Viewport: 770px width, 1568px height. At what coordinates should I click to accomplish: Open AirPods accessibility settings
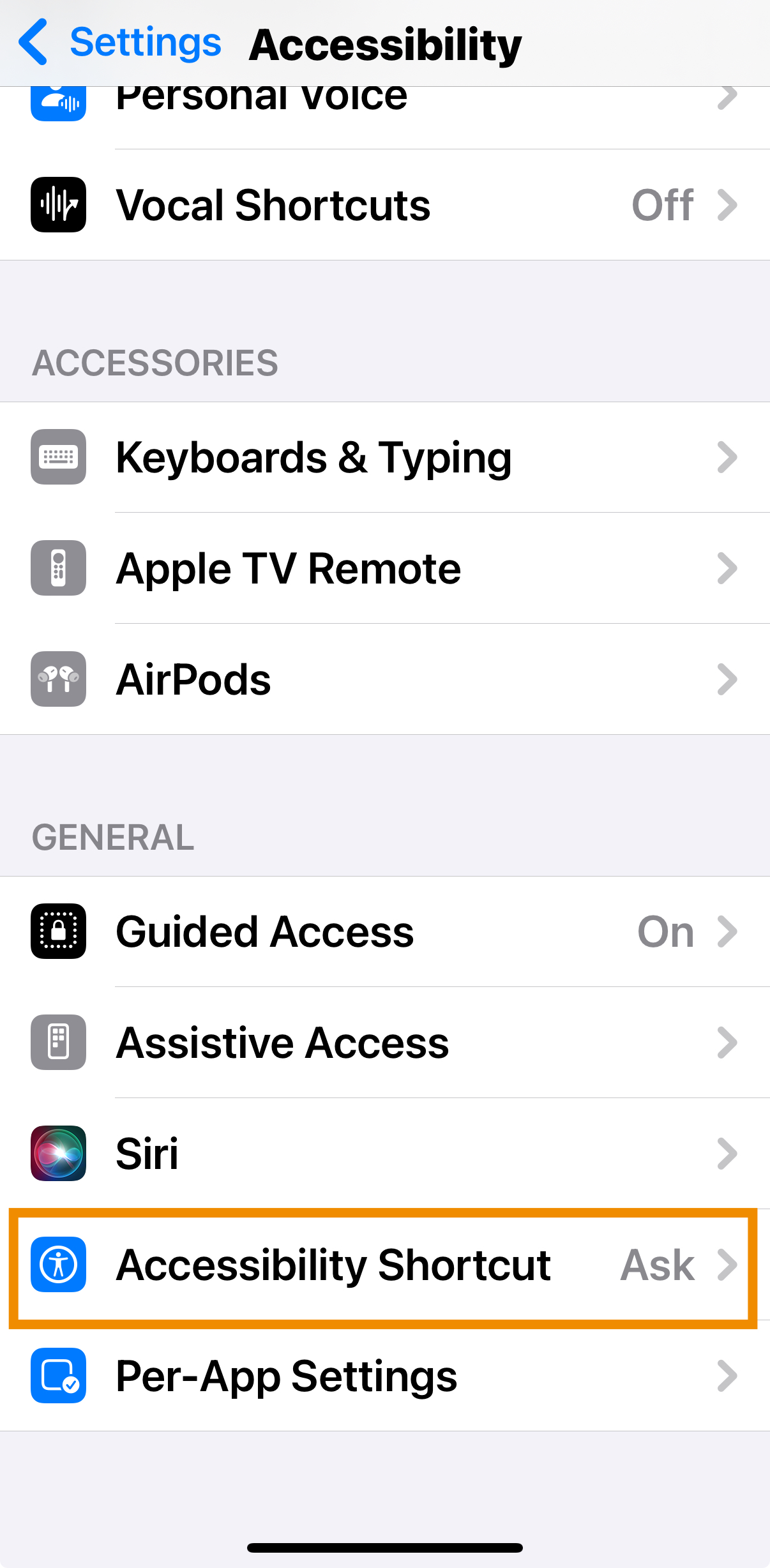[383, 679]
